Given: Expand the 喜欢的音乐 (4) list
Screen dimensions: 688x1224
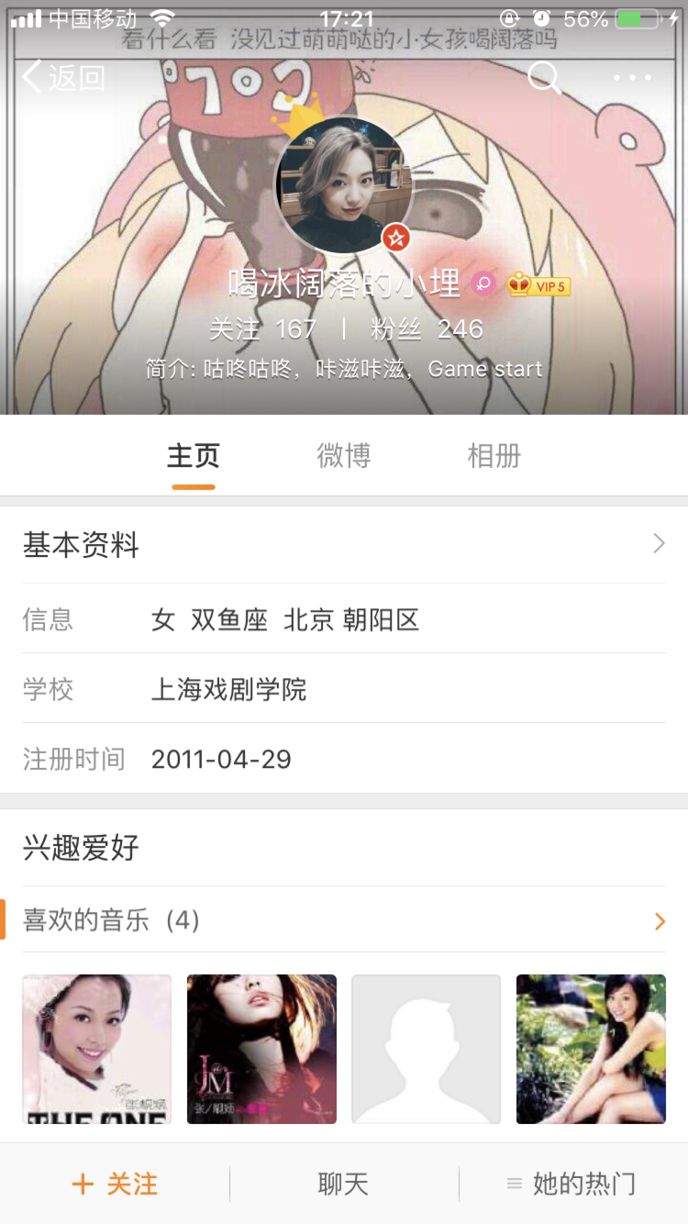Looking at the screenshot, I should (344, 920).
